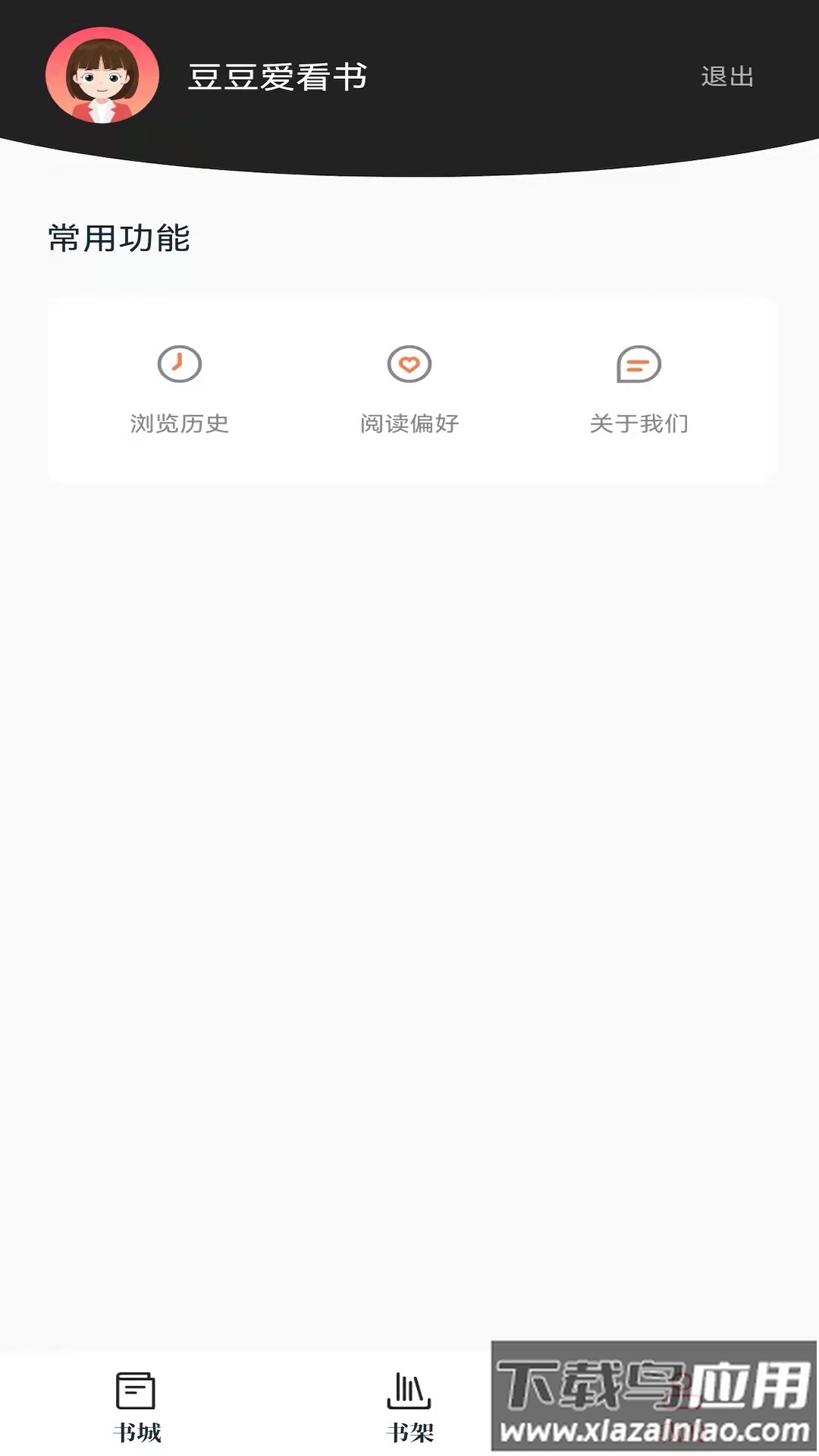Open 阅读偏好 reading preferences
Viewport: 819px width, 1456px height.
click(x=409, y=390)
